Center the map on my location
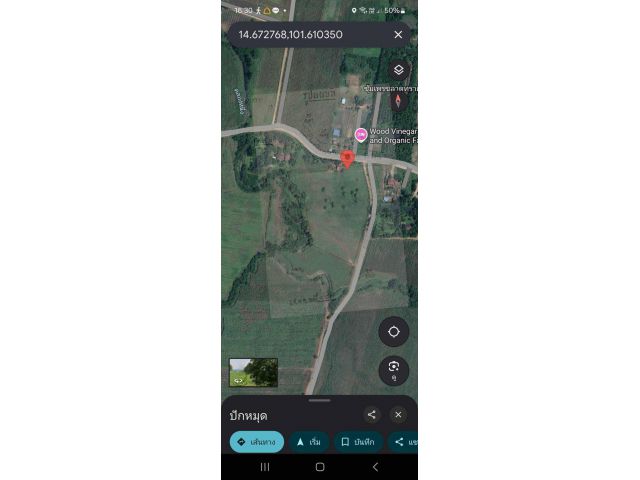This screenshot has height=480, width=640. [x=393, y=332]
